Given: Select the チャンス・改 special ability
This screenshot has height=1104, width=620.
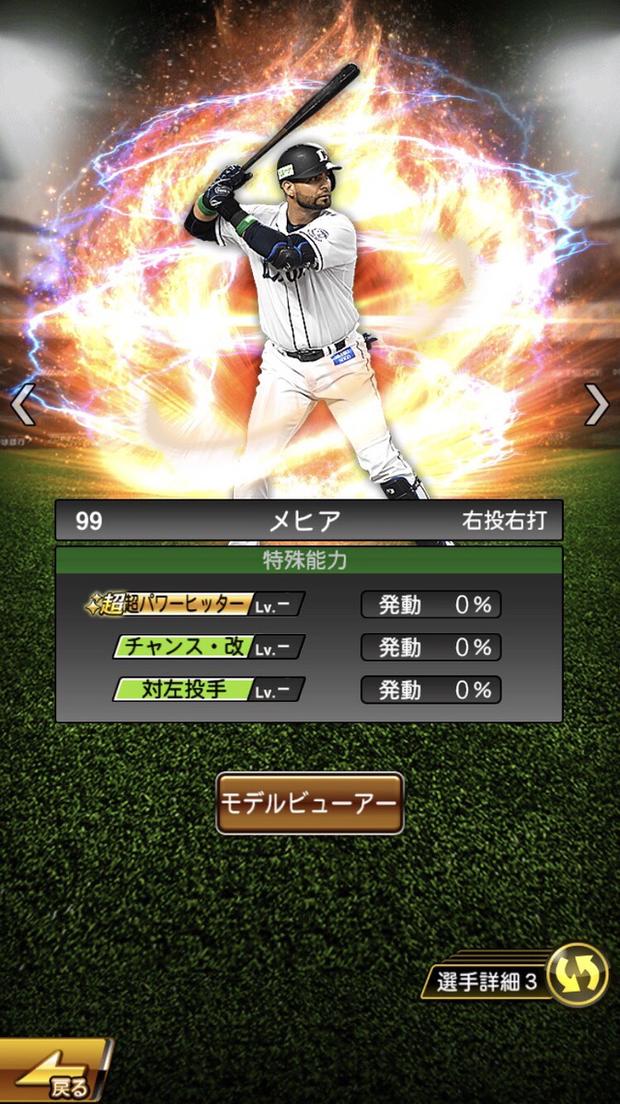Looking at the screenshot, I should click(x=209, y=646).
